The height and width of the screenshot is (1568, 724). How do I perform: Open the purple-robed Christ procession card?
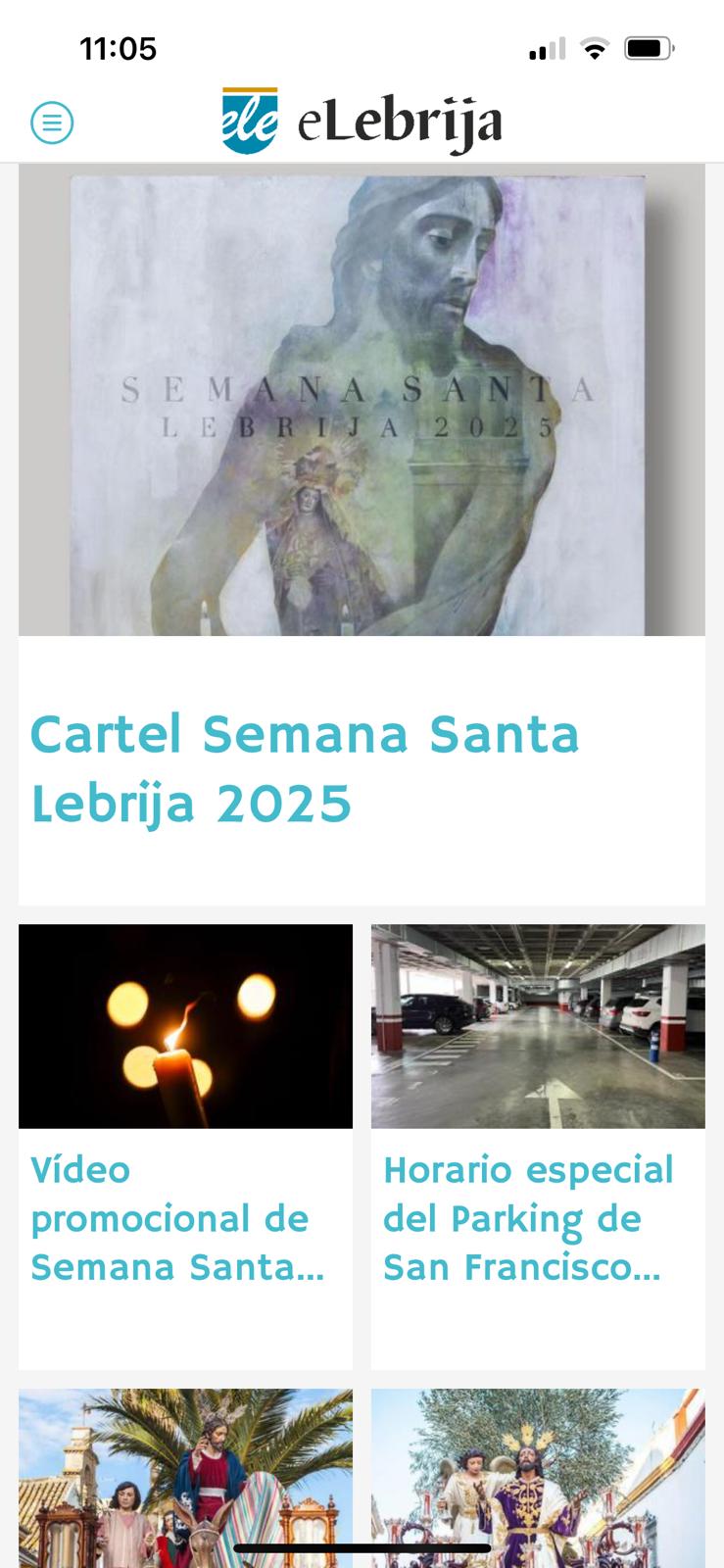[537, 1475]
